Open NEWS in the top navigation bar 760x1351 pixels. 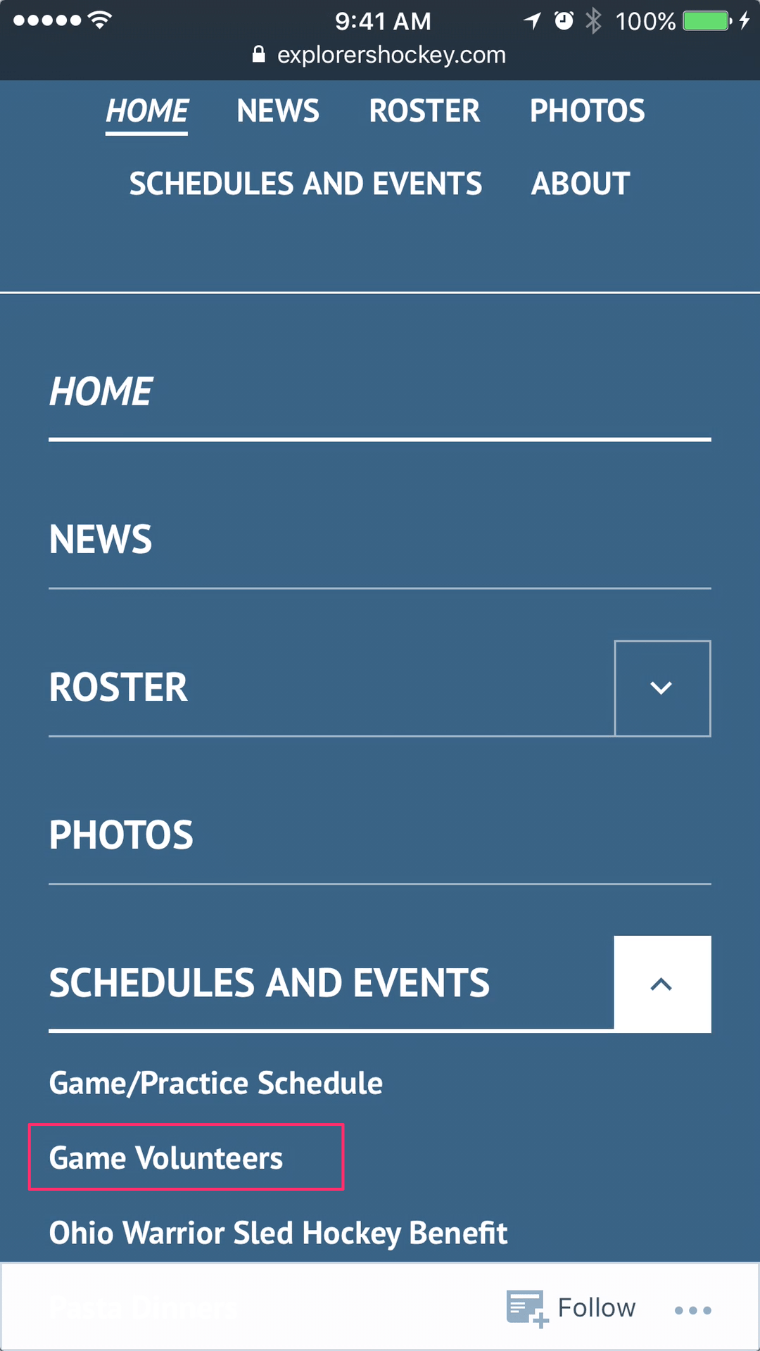tap(278, 111)
